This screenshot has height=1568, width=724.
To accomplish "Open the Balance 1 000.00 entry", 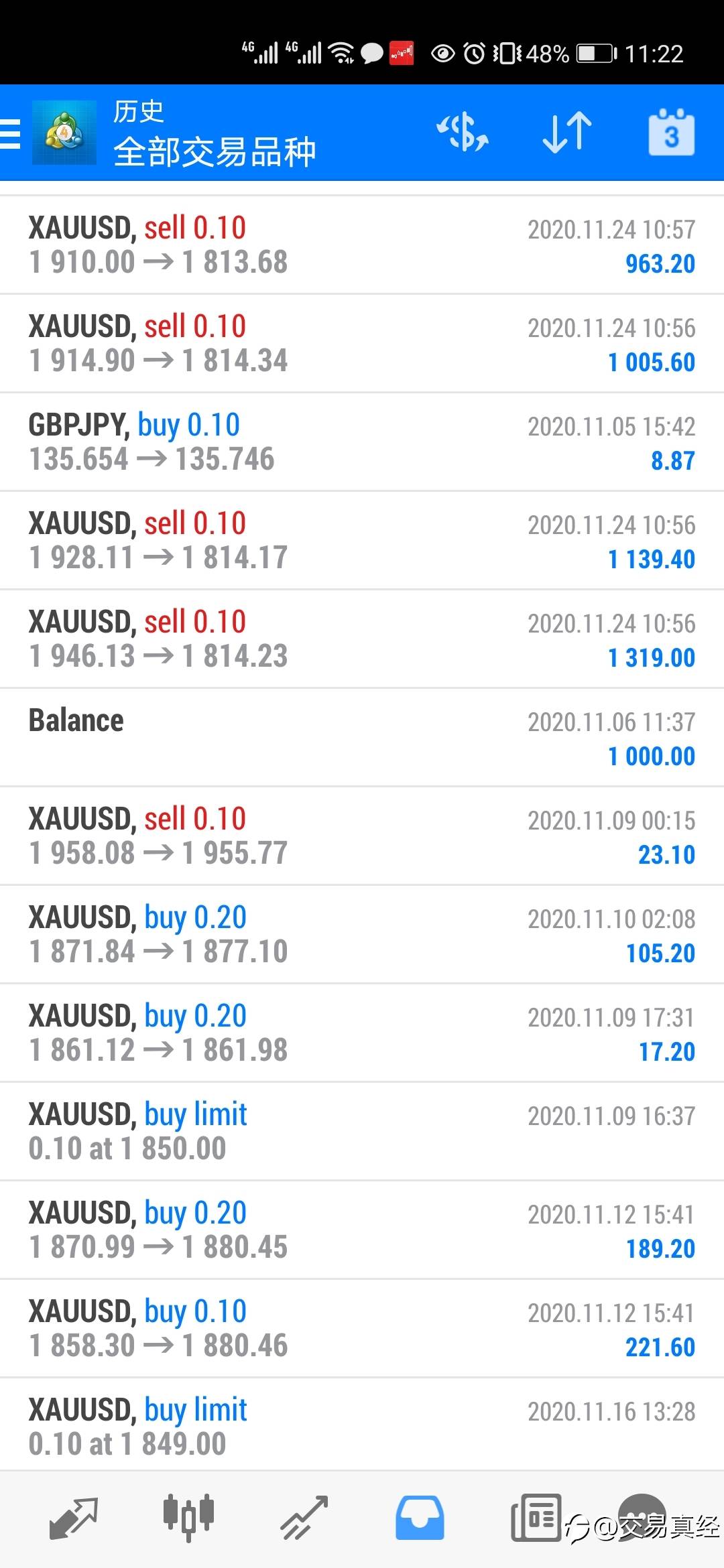I will tap(362, 738).
